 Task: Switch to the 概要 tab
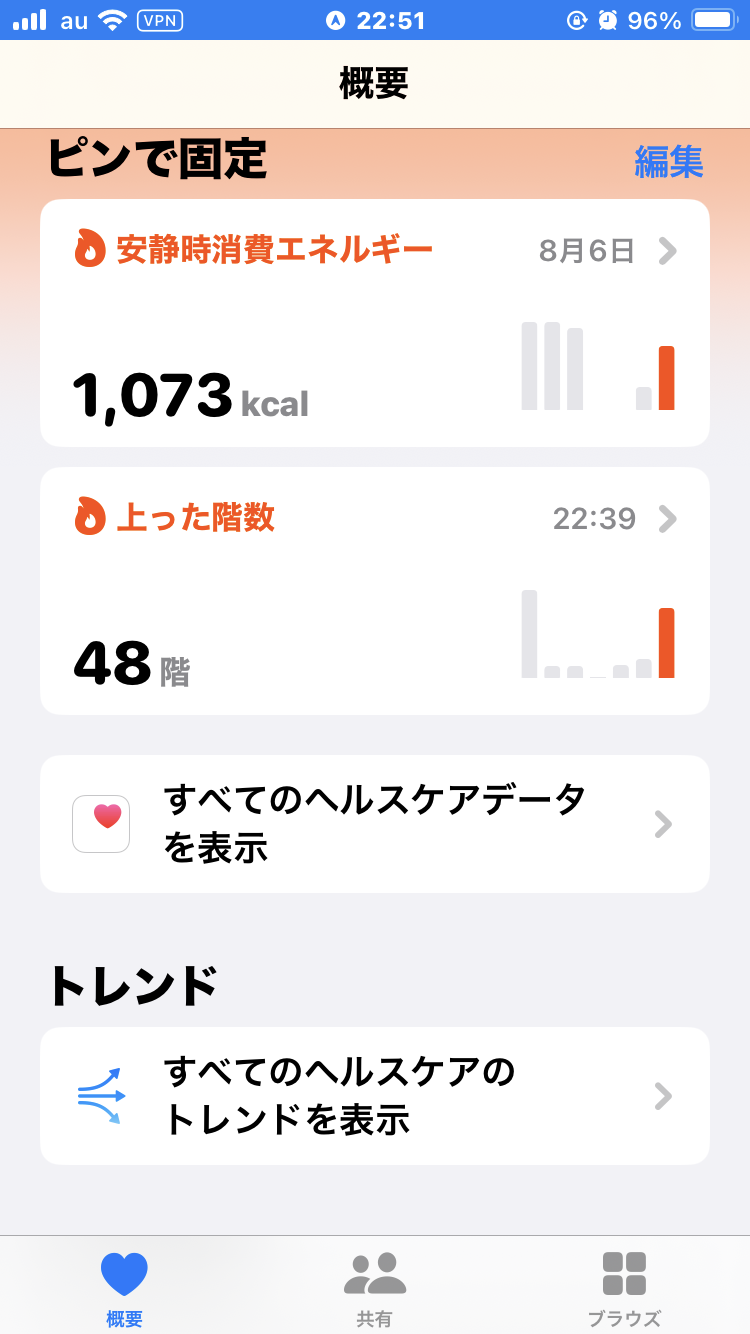124,1287
